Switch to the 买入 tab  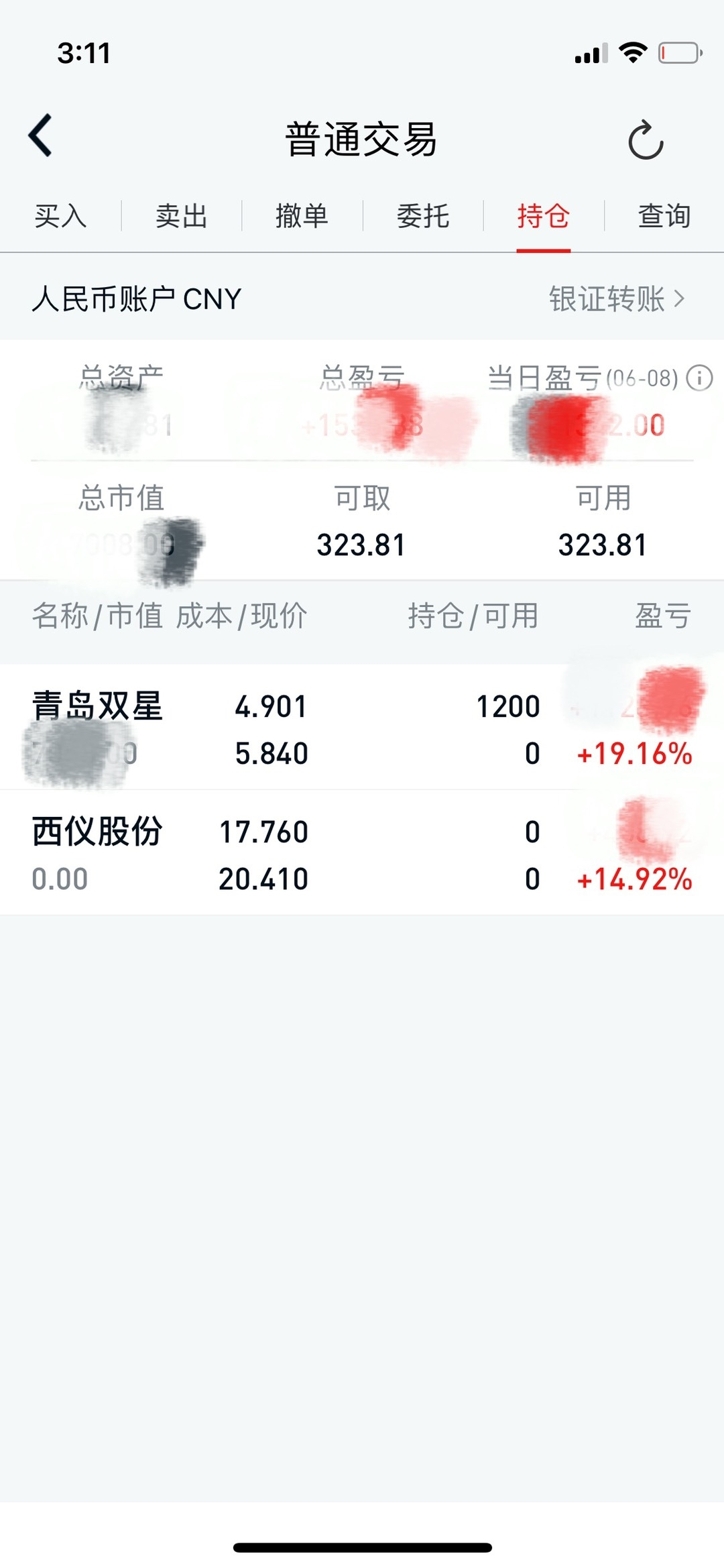(x=60, y=217)
